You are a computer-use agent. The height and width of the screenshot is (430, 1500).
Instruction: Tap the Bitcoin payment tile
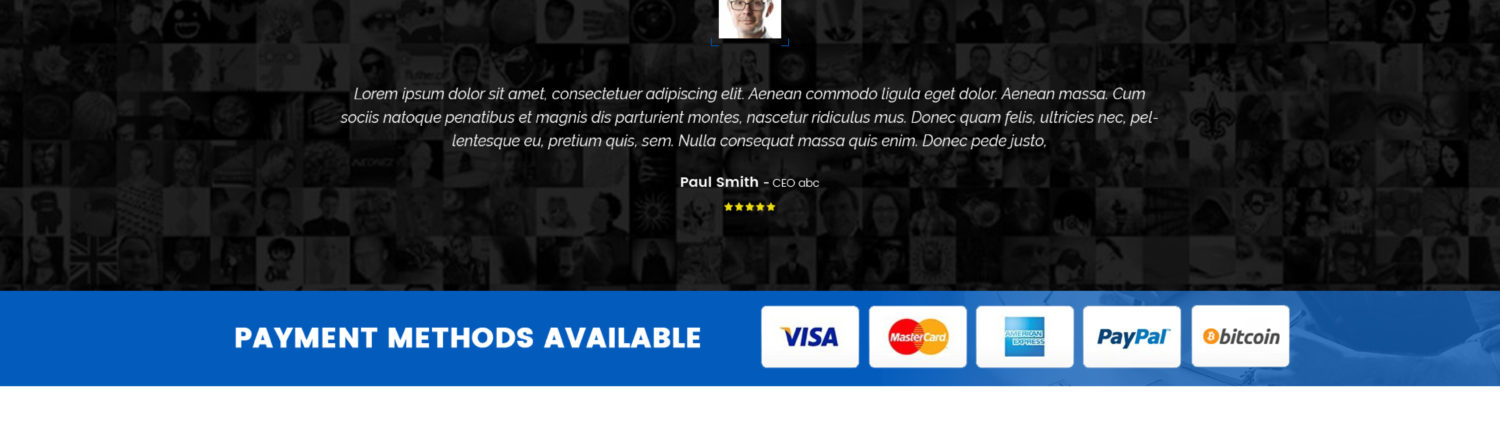(1240, 337)
